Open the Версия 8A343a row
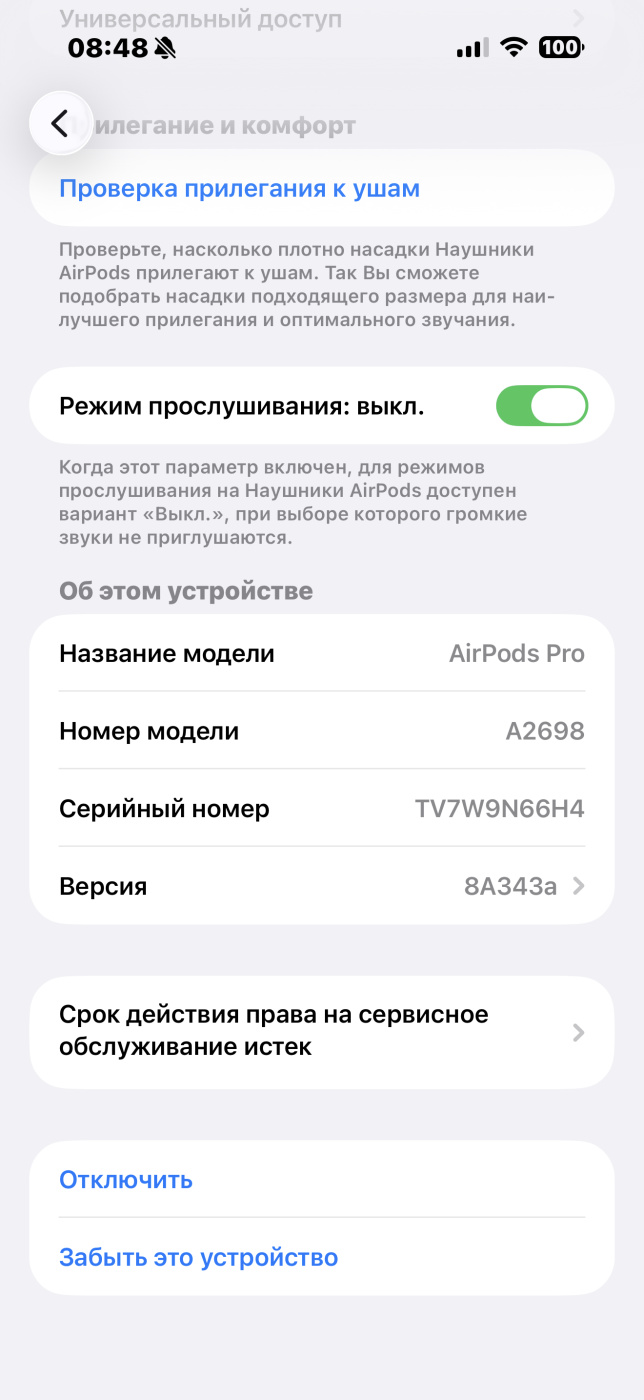 pyautogui.click(x=322, y=886)
